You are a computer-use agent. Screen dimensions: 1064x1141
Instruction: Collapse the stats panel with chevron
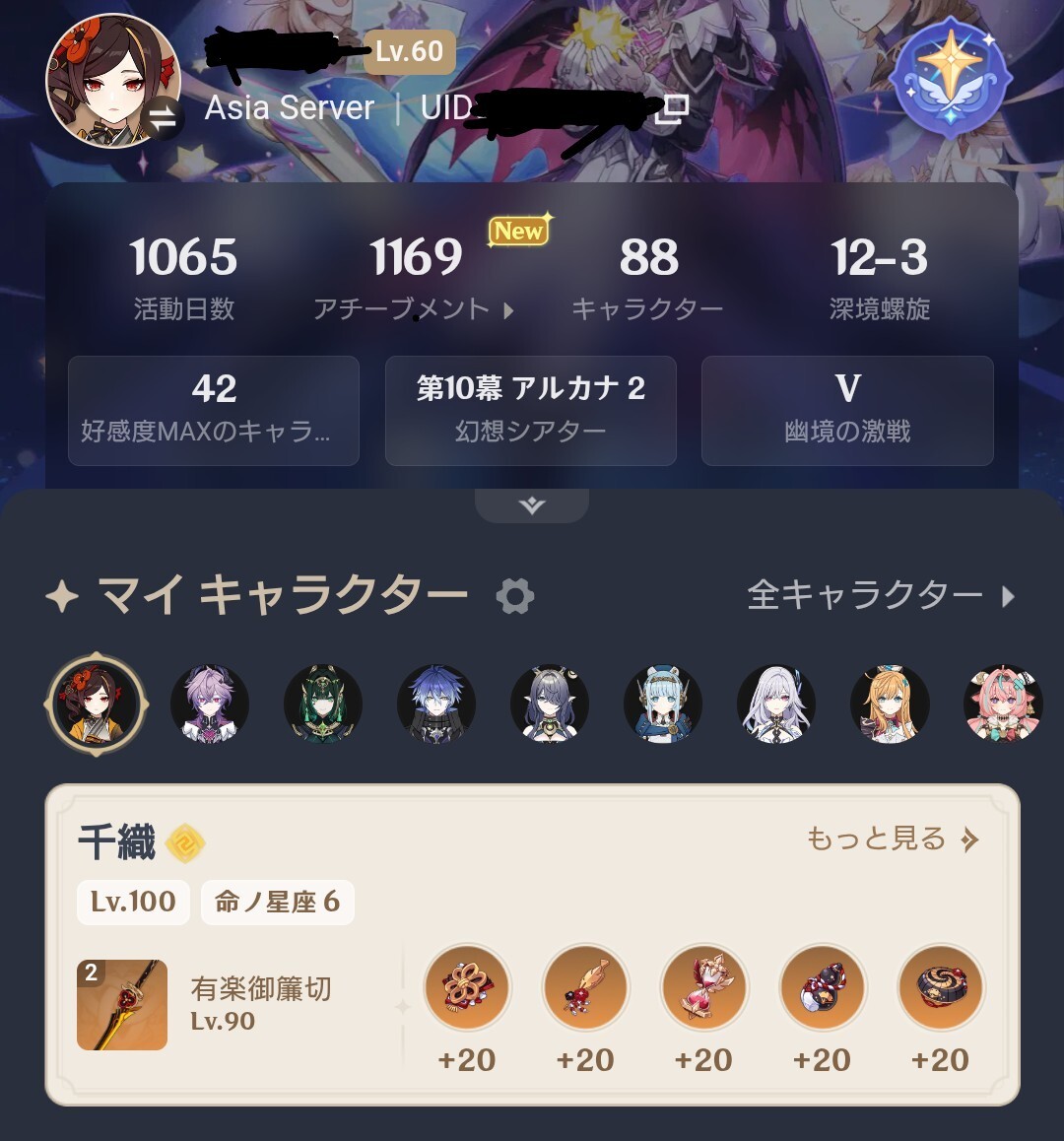click(x=532, y=505)
